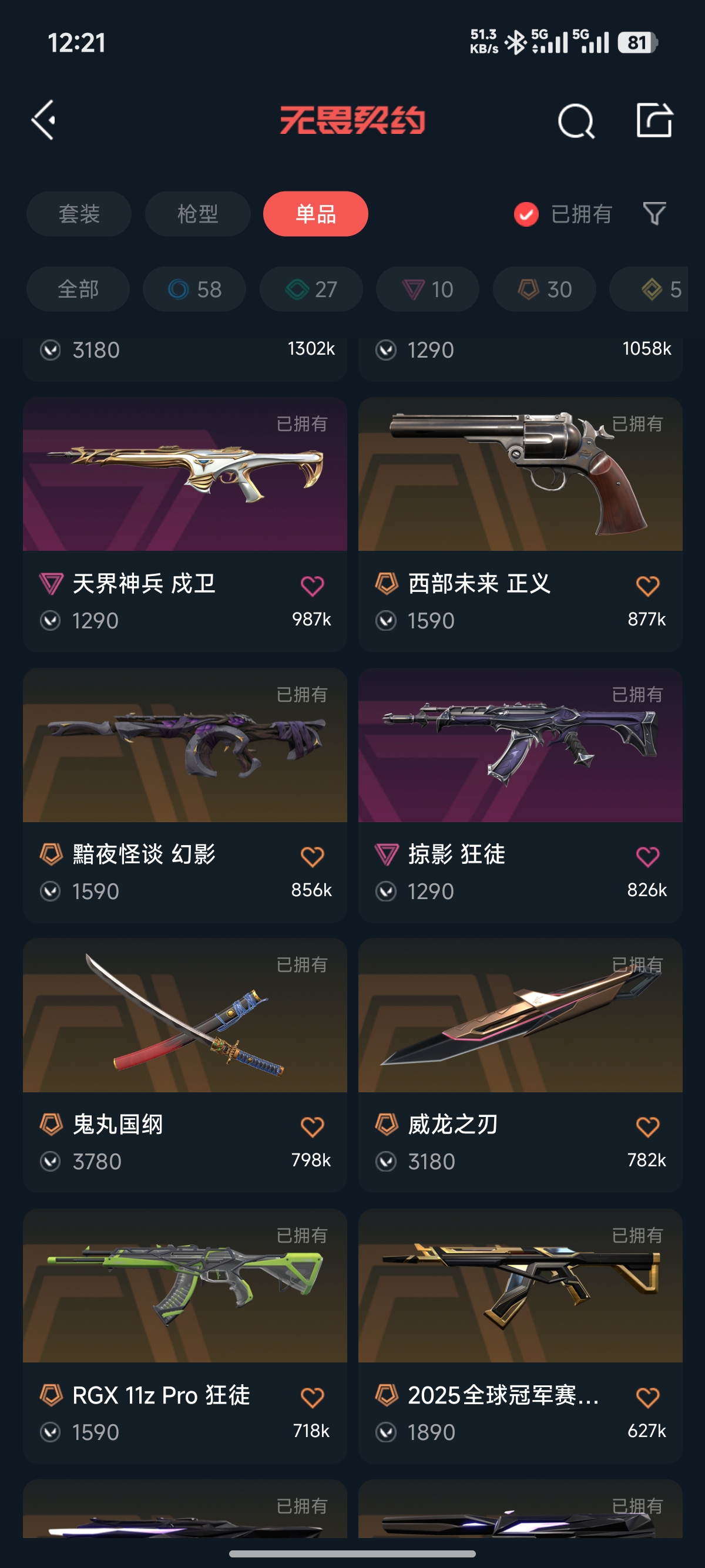The height and width of the screenshot is (1568, 705).
Task: Switch to the 套装 tab
Action: [x=79, y=214]
